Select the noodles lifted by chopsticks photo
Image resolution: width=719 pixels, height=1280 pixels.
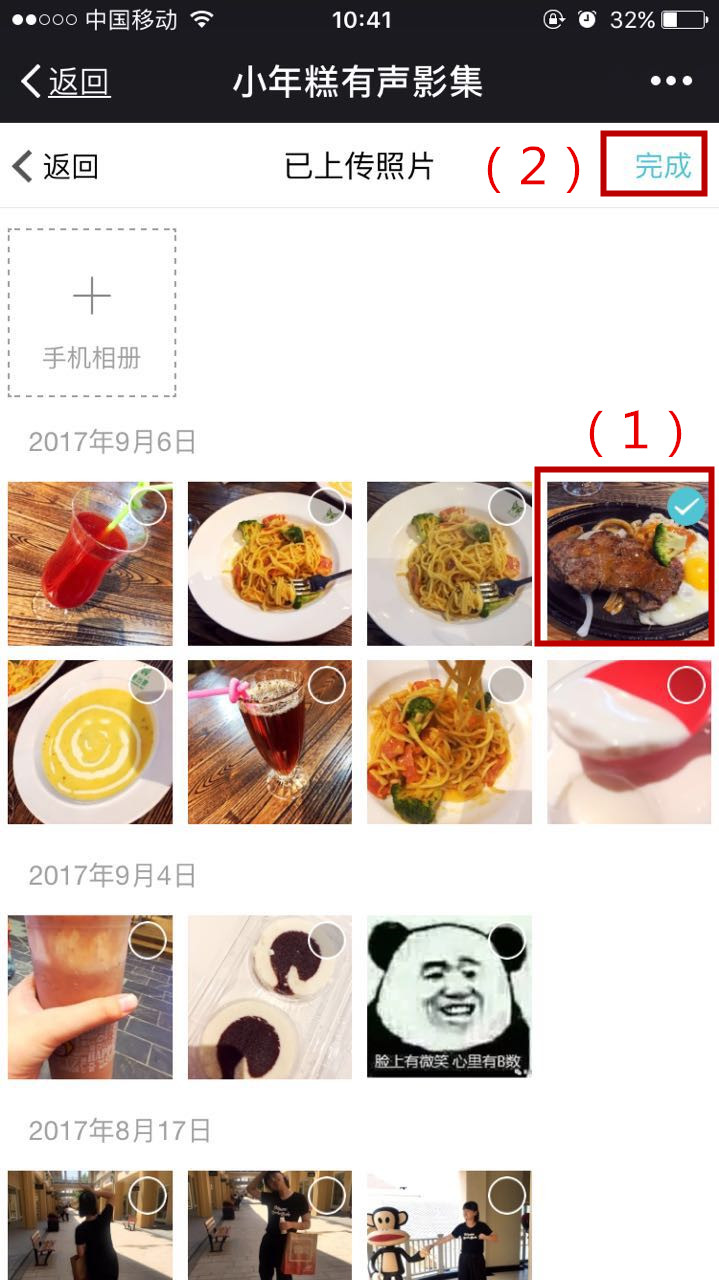point(507,685)
